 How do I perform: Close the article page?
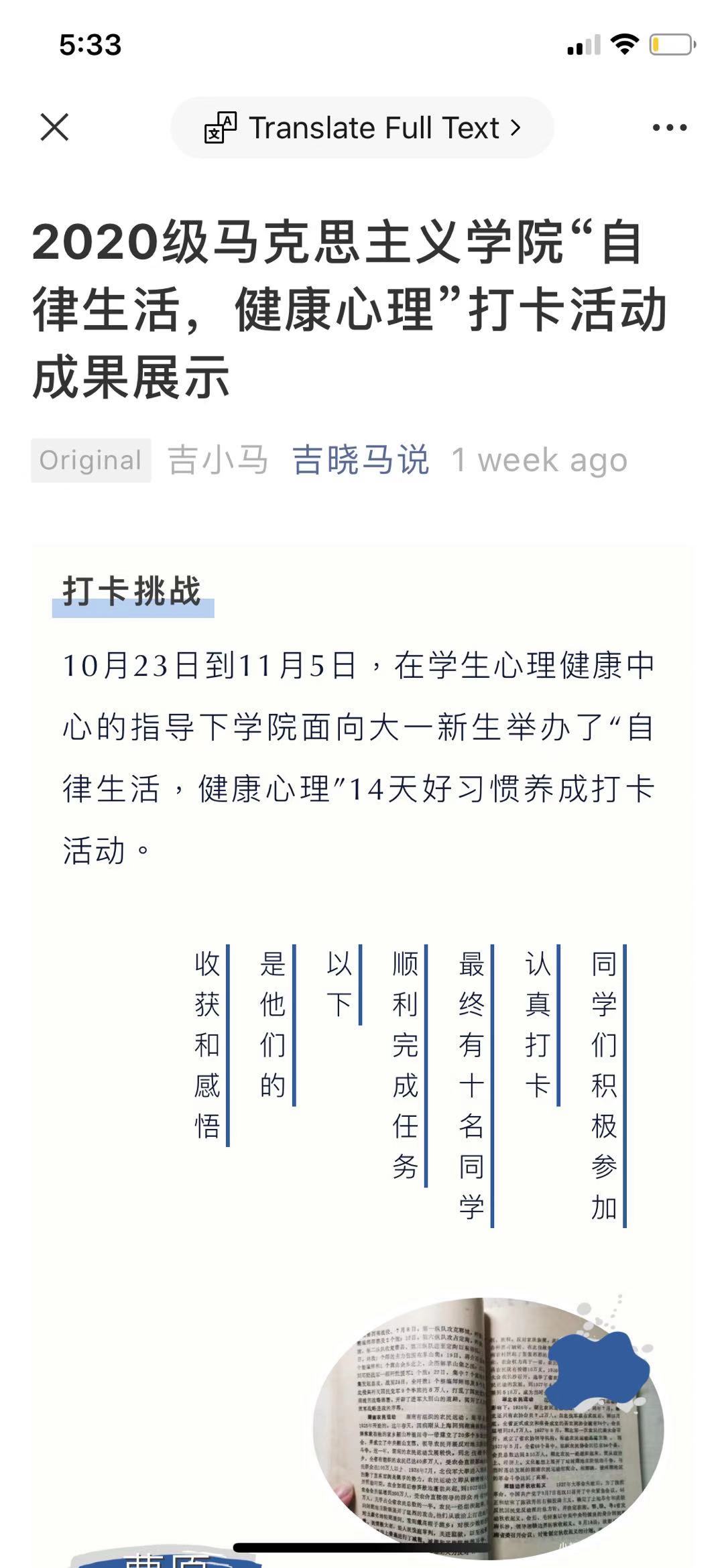[x=54, y=127]
